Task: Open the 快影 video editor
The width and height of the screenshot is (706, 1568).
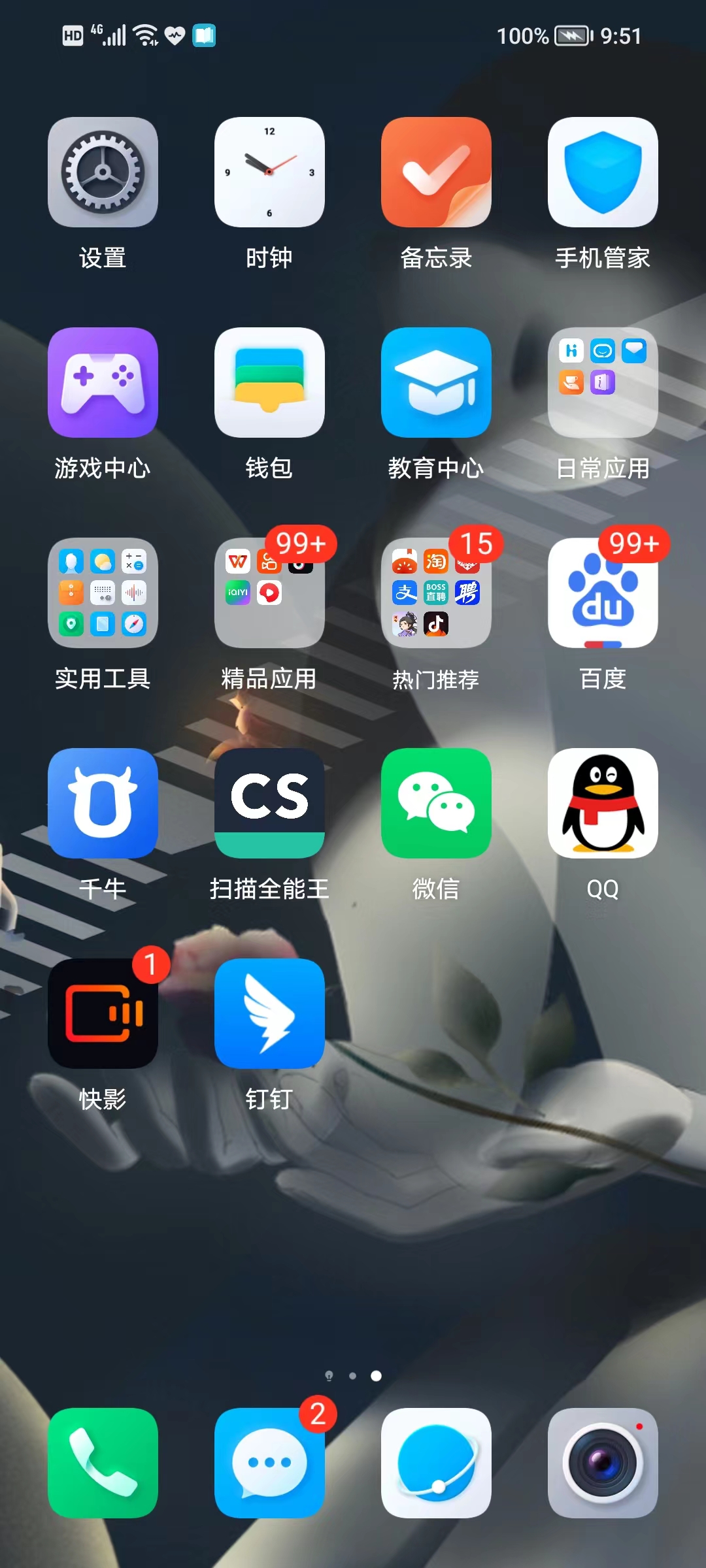Action: (x=103, y=1014)
